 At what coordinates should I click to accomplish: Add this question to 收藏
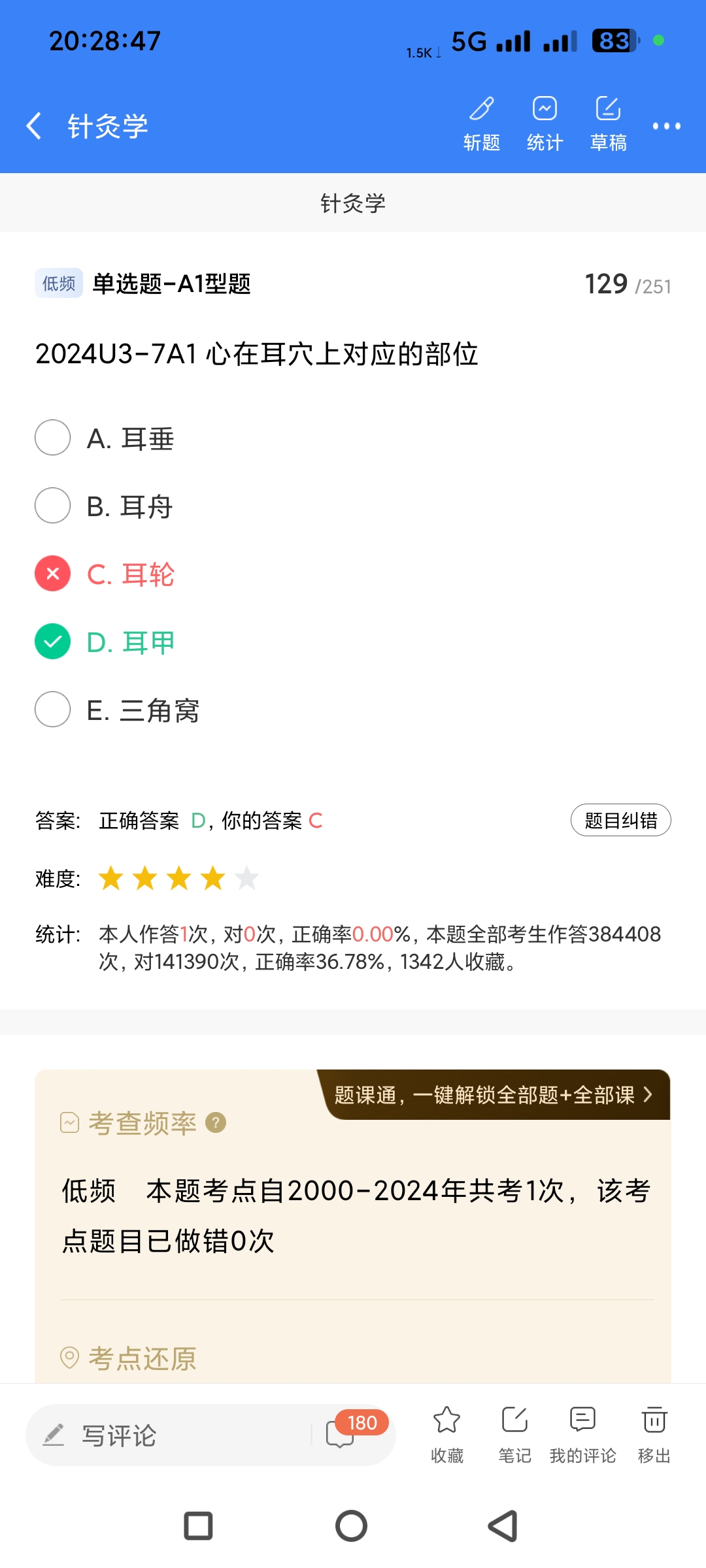[447, 1433]
